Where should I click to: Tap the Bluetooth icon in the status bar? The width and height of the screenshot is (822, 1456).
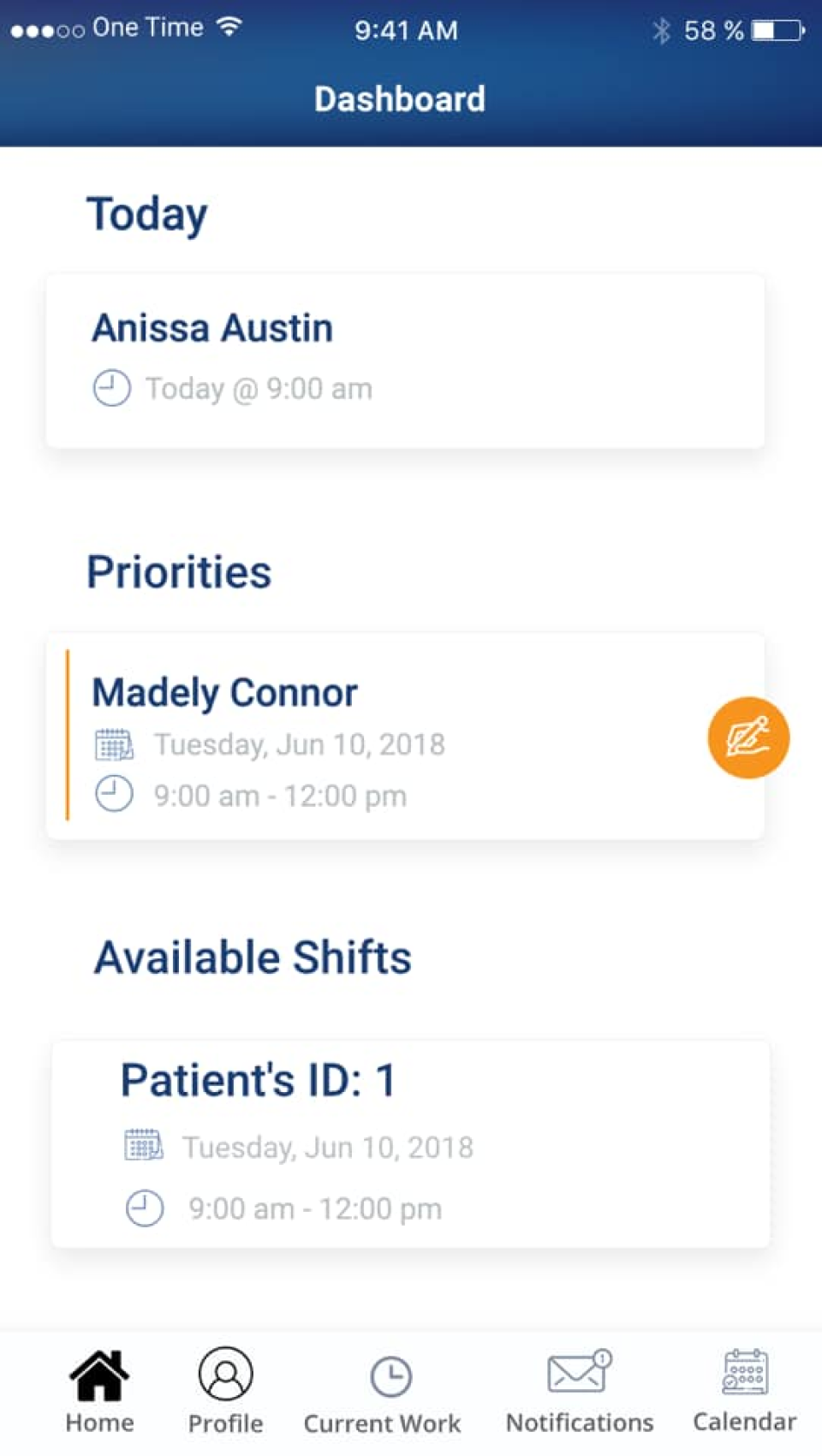coord(660,29)
